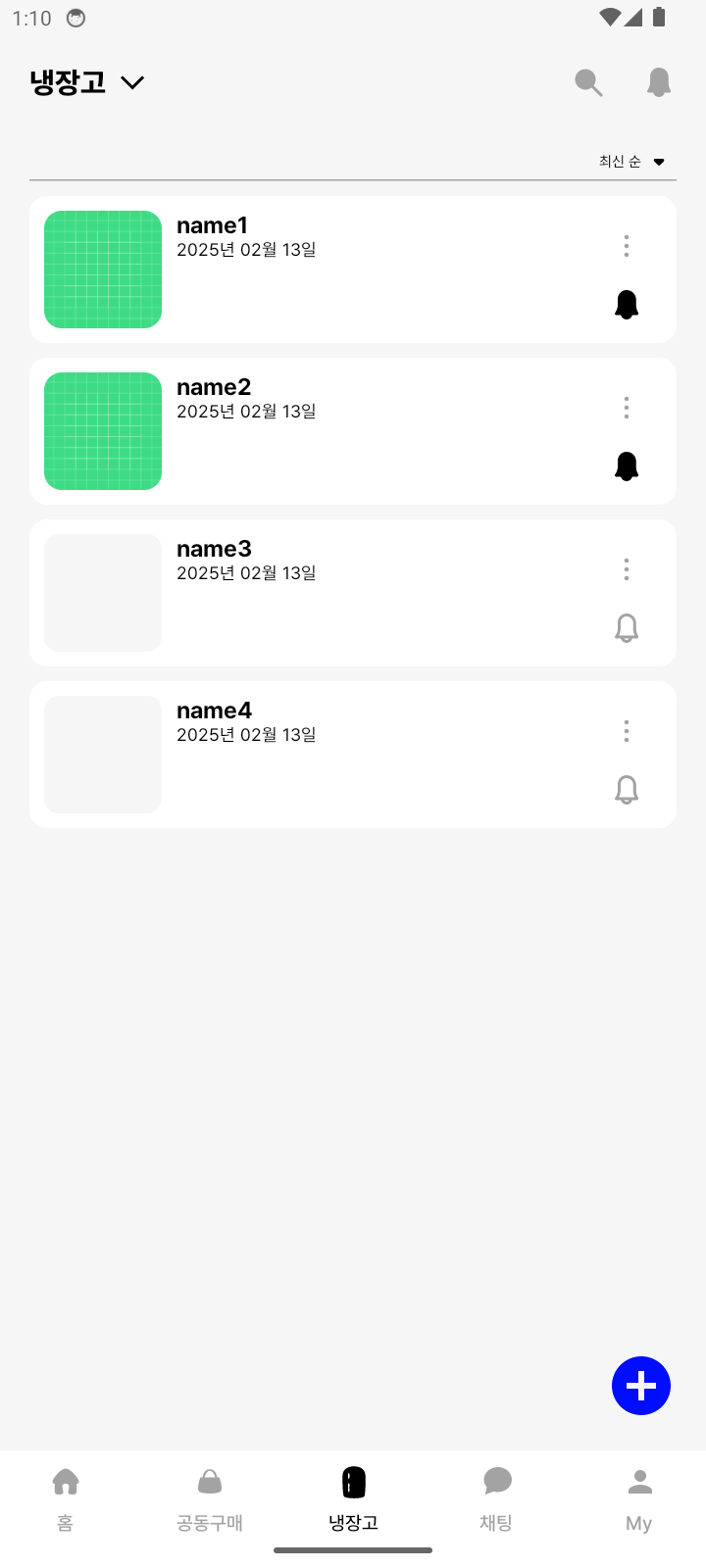Expand the 냉장고 dropdown title
706x1568 pixels.
click(x=88, y=82)
